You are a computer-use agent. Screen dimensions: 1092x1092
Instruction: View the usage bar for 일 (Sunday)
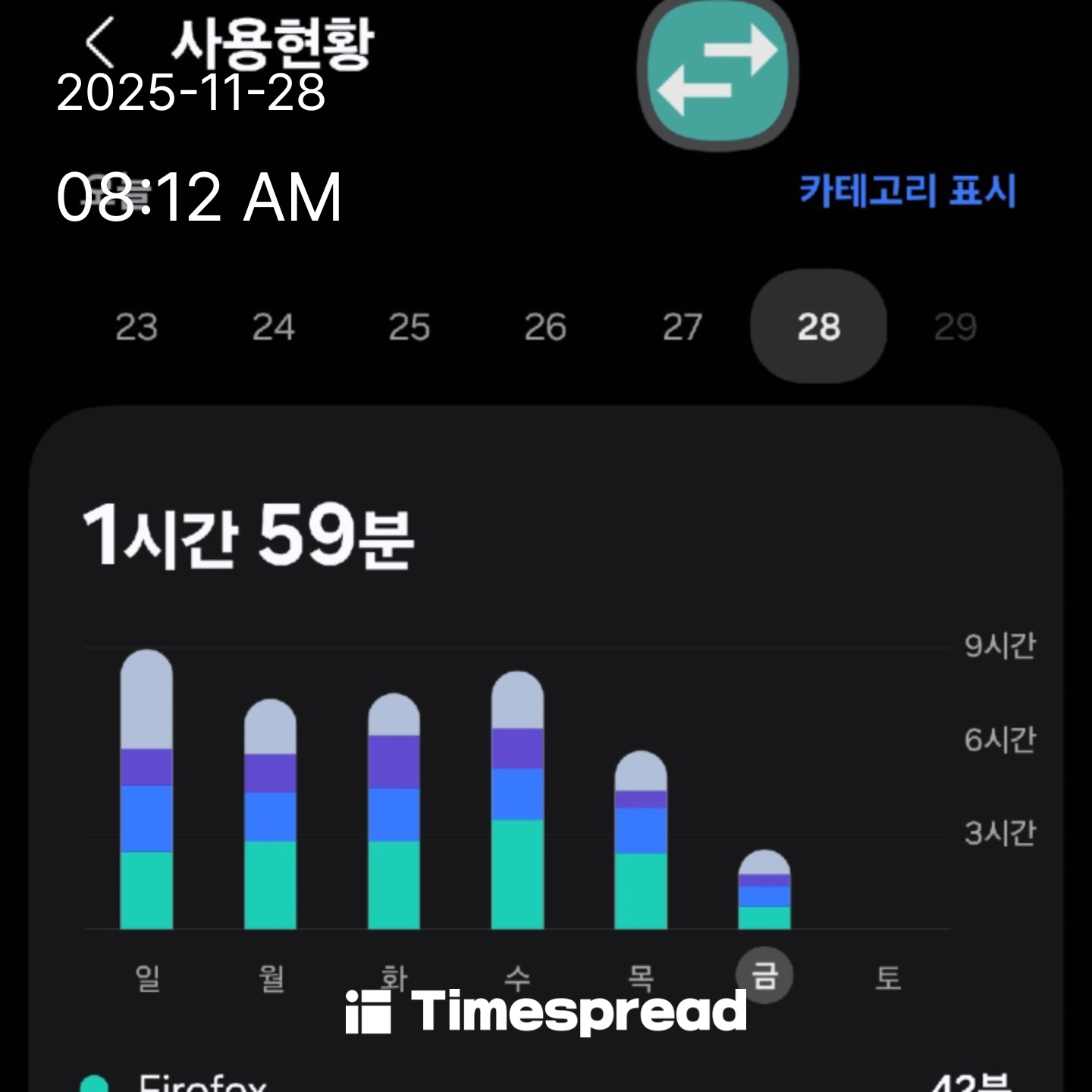coord(146,790)
